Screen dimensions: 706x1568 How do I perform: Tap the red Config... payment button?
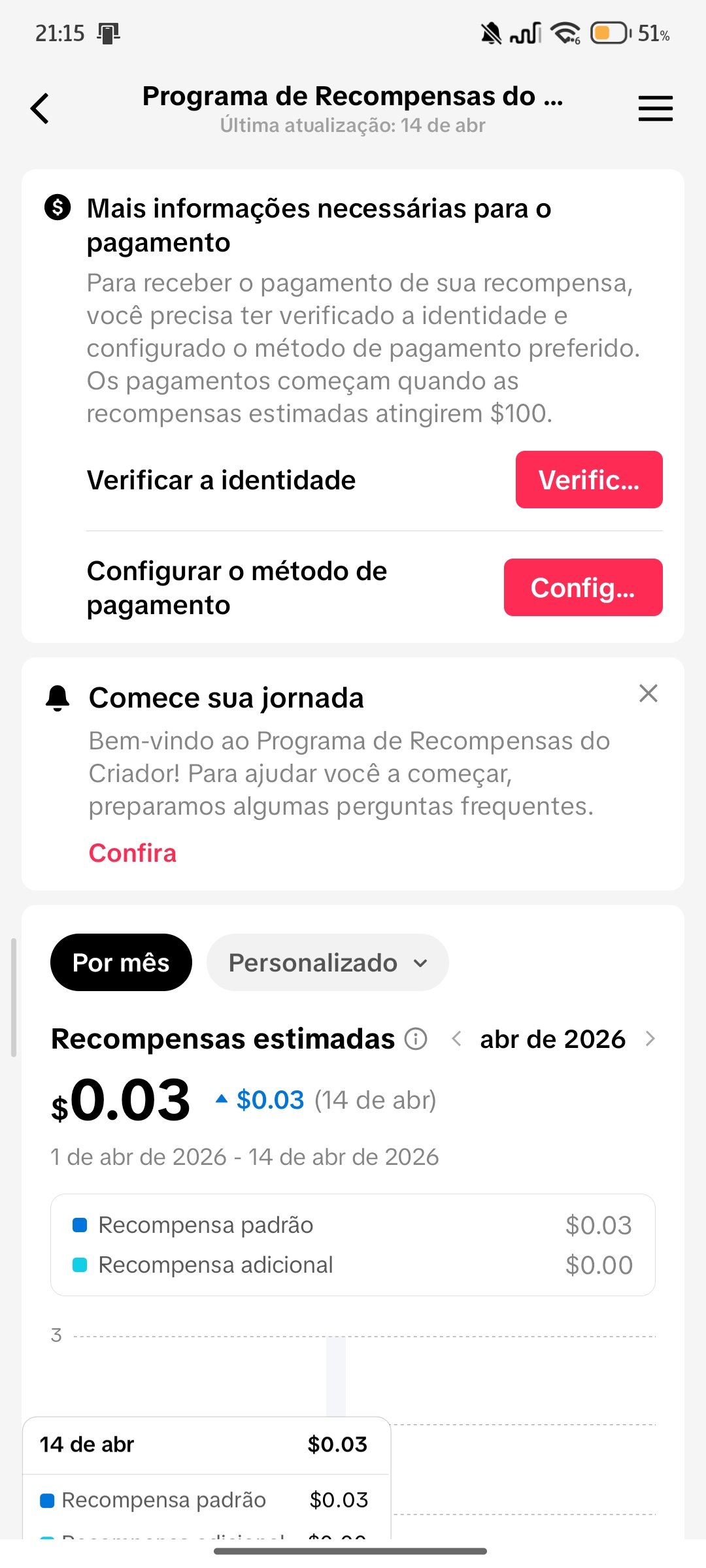click(582, 587)
